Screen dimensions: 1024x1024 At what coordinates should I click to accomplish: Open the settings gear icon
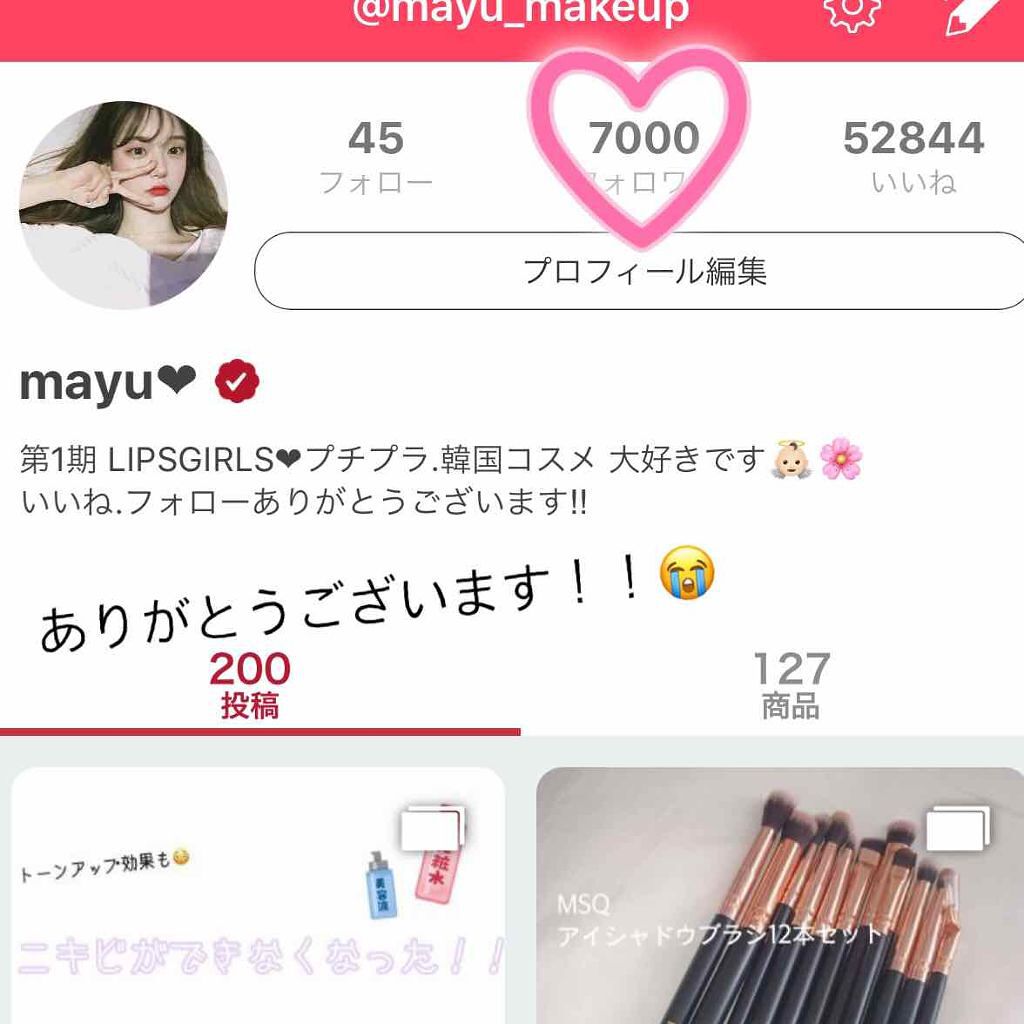pyautogui.click(x=851, y=12)
